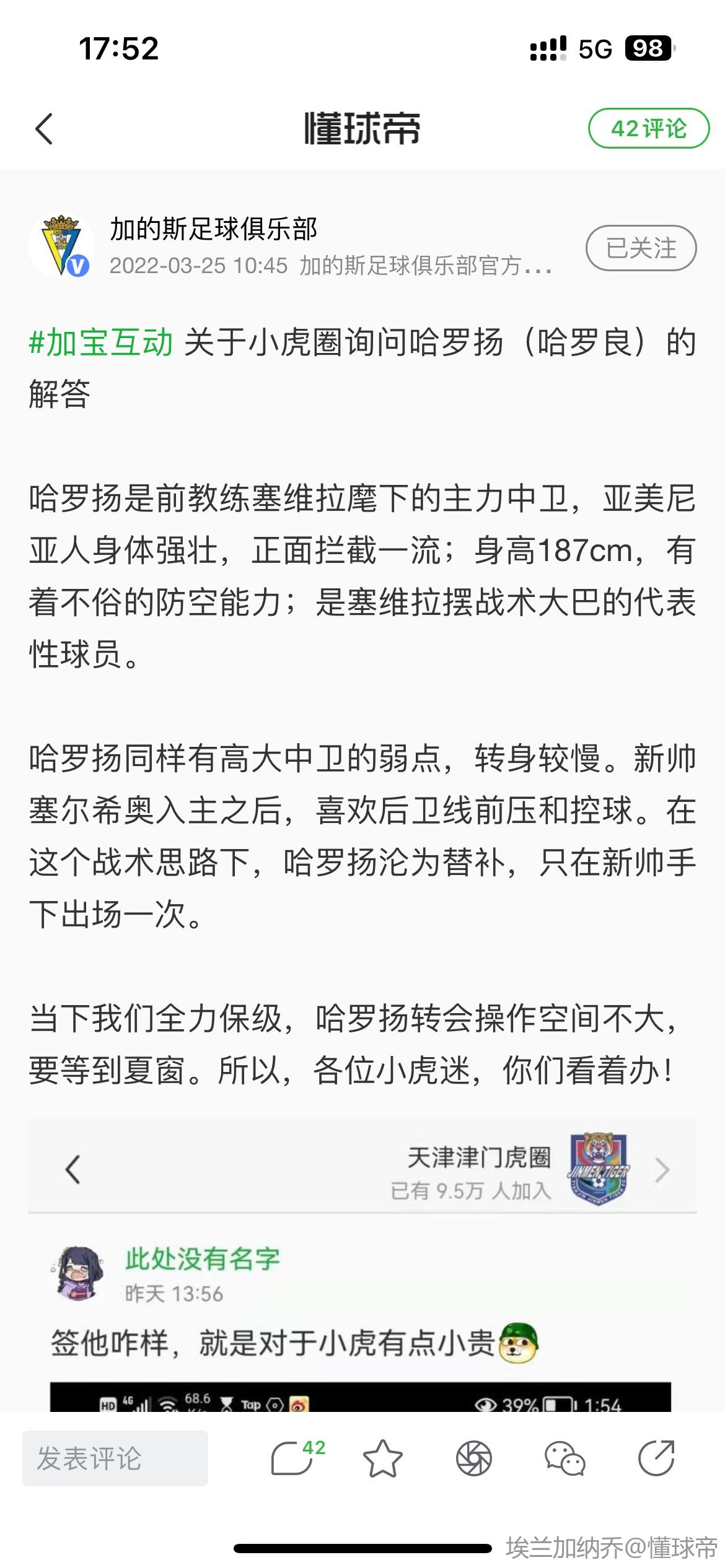Go back using the top-left arrow
The height and width of the screenshot is (1568, 725).
coord(44,129)
